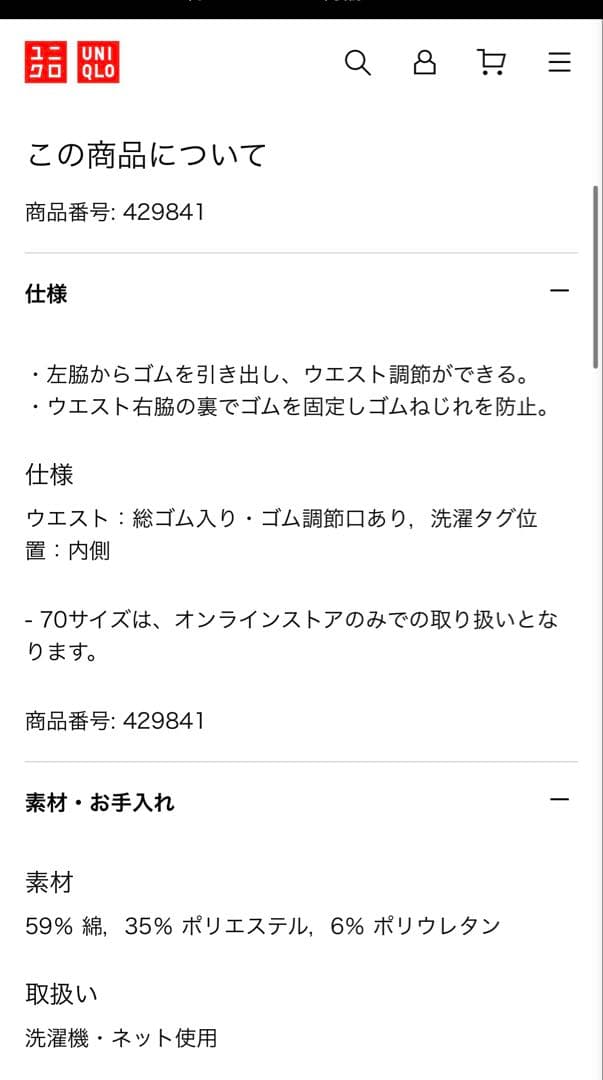Collapse the 仕様 section
603x1080 pixels.
[x=559, y=291]
